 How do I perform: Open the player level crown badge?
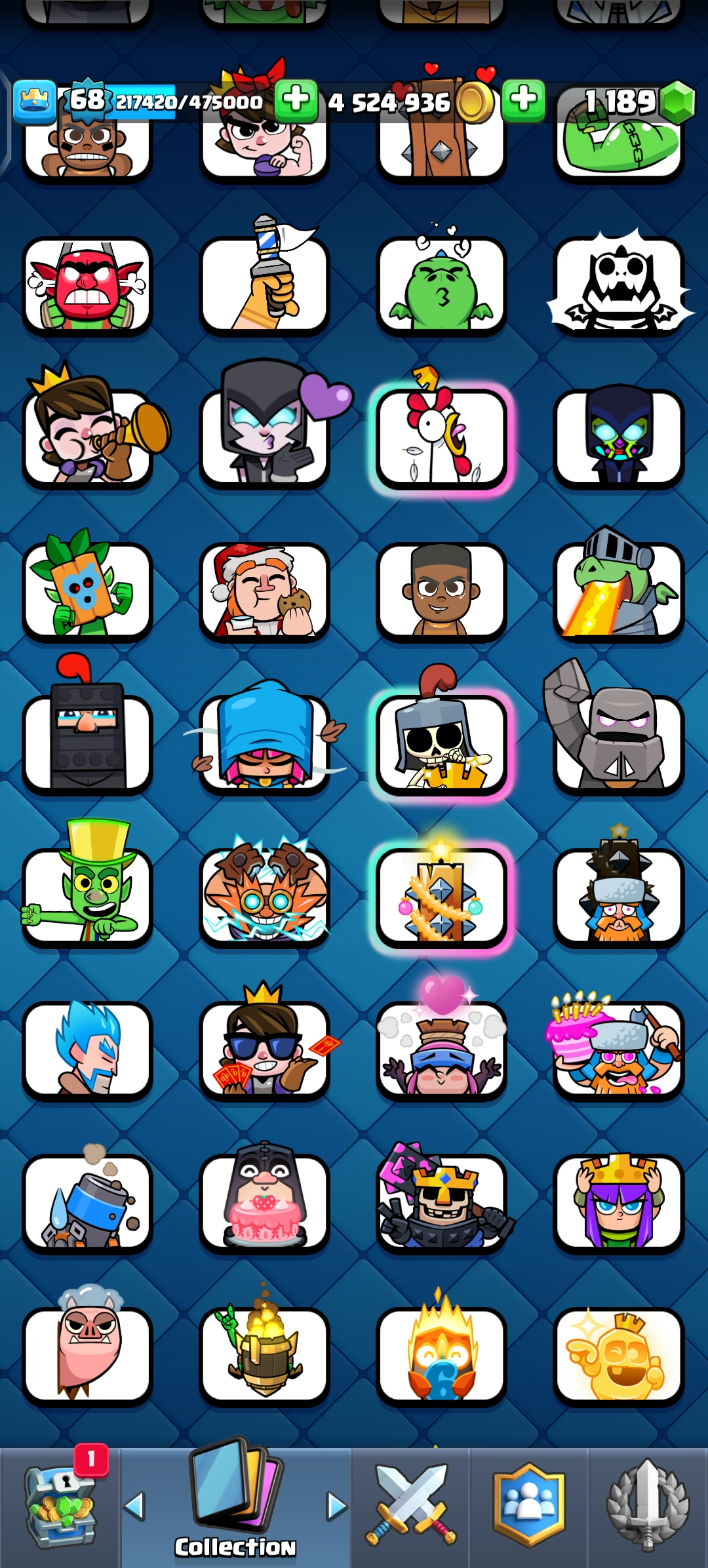click(34, 102)
